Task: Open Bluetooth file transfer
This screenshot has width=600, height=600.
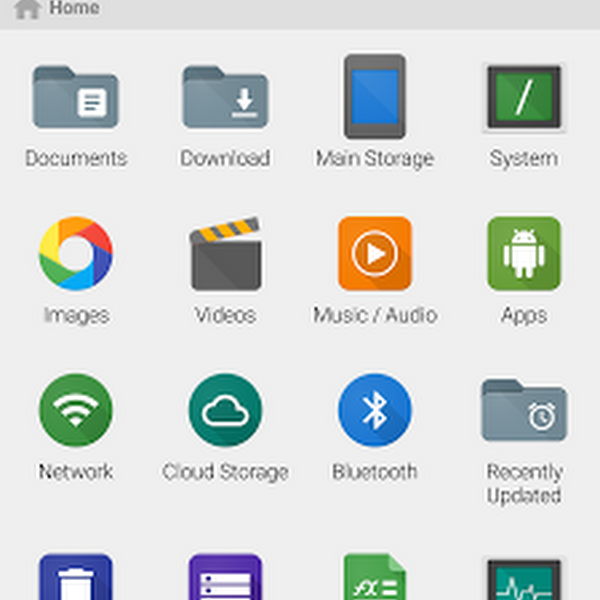Action: (x=375, y=410)
